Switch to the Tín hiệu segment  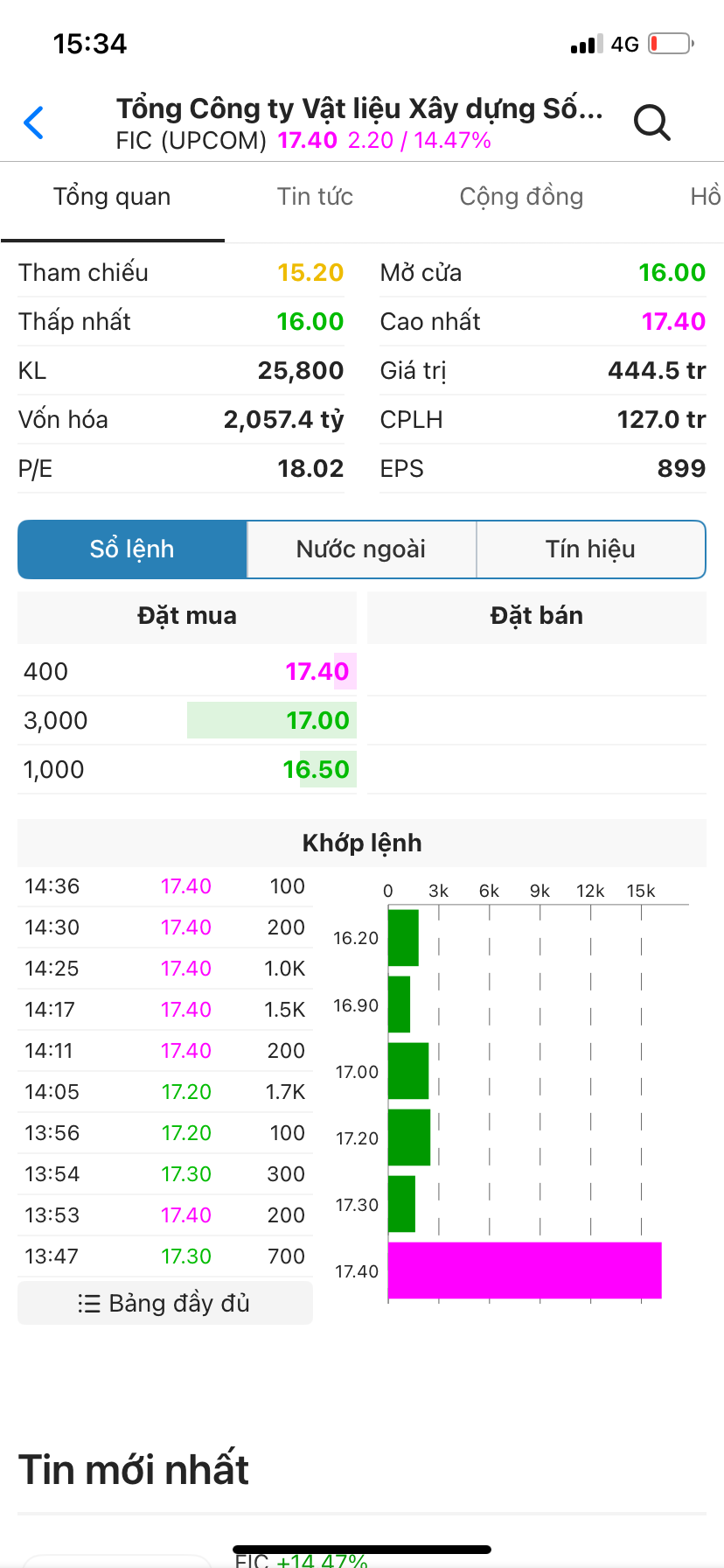click(x=590, y=549)
